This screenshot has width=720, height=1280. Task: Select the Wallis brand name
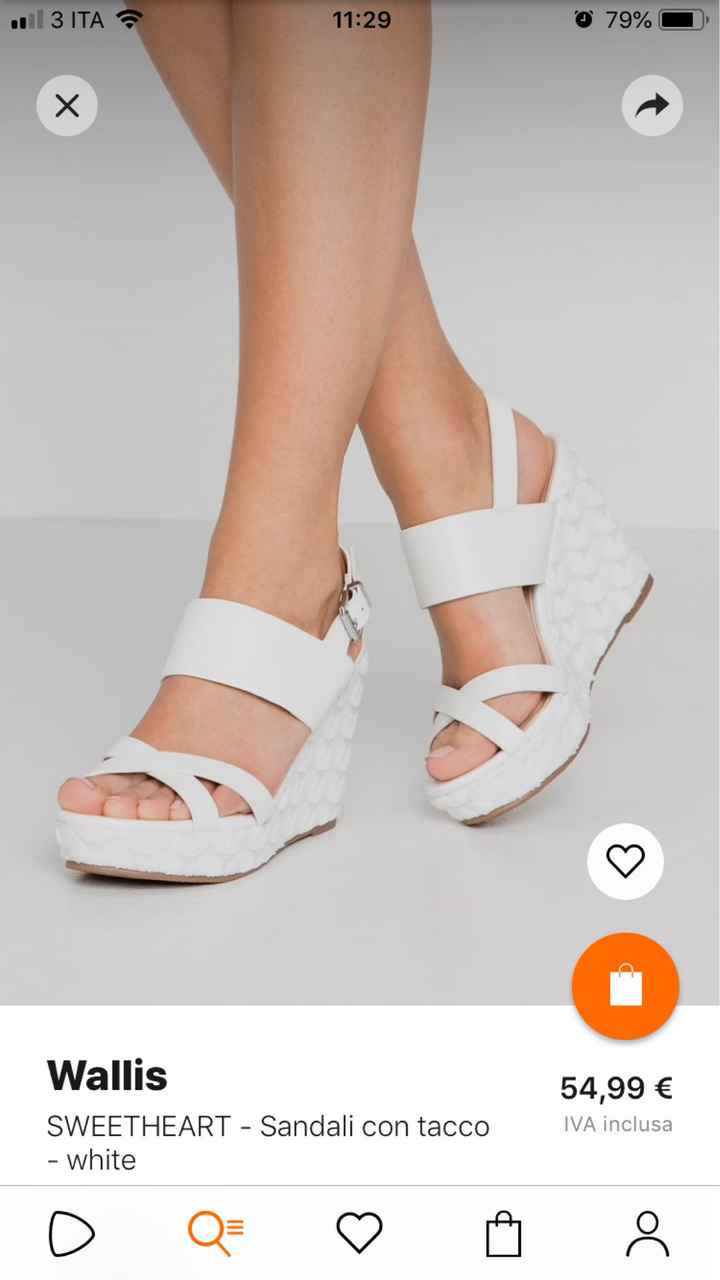pyautogui.click(x=106, y=1077)
